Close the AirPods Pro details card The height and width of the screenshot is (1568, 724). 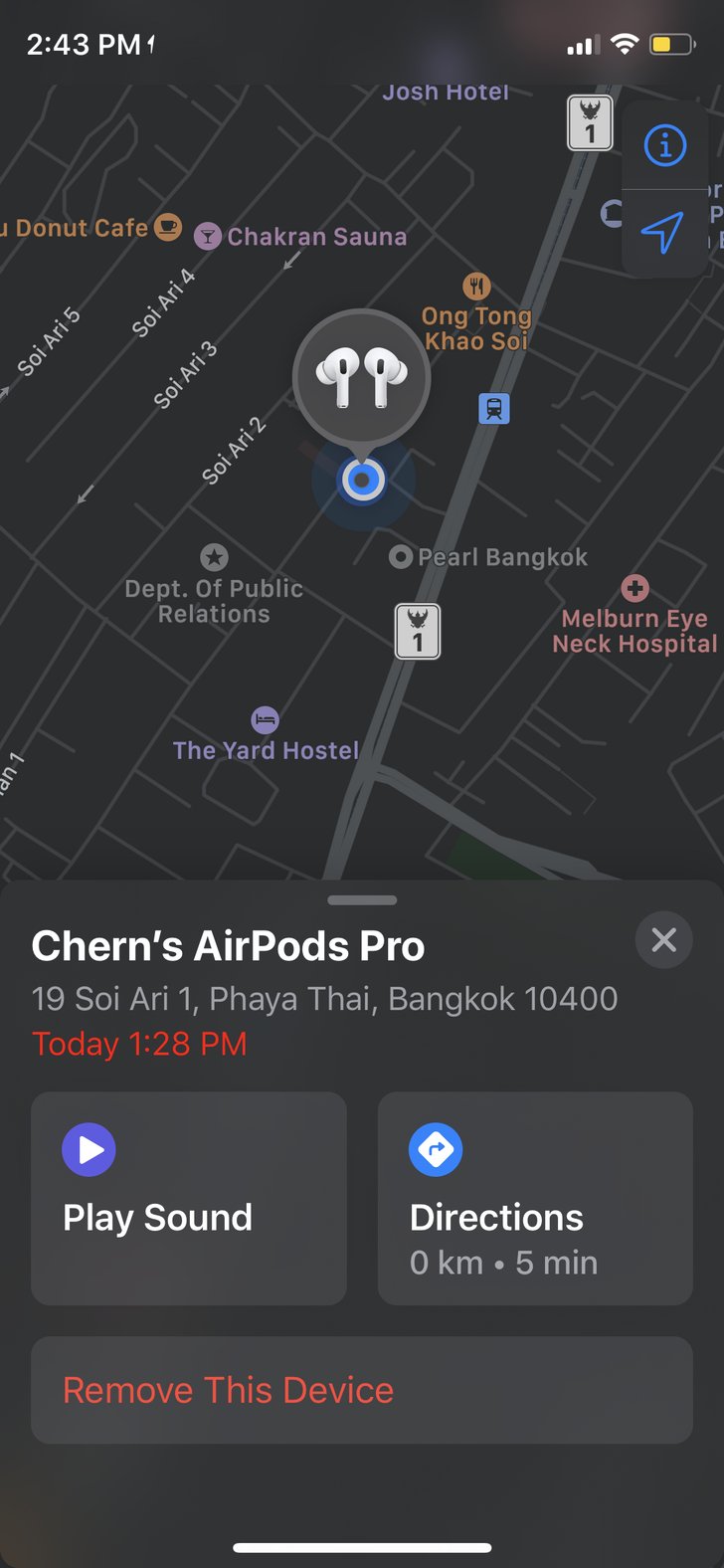point(663,939)
